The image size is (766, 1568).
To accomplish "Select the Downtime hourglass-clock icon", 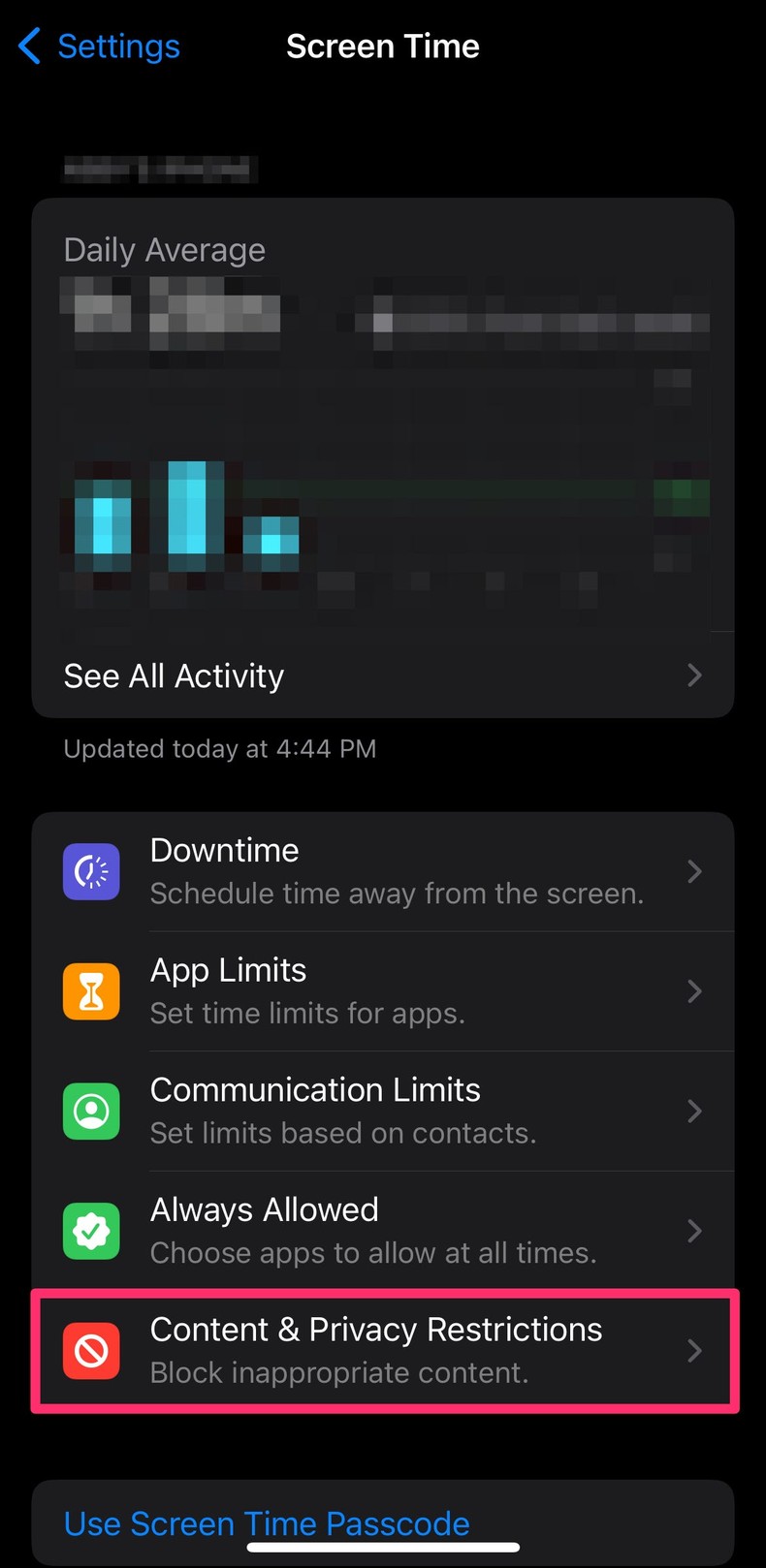I will pos(90,871).
